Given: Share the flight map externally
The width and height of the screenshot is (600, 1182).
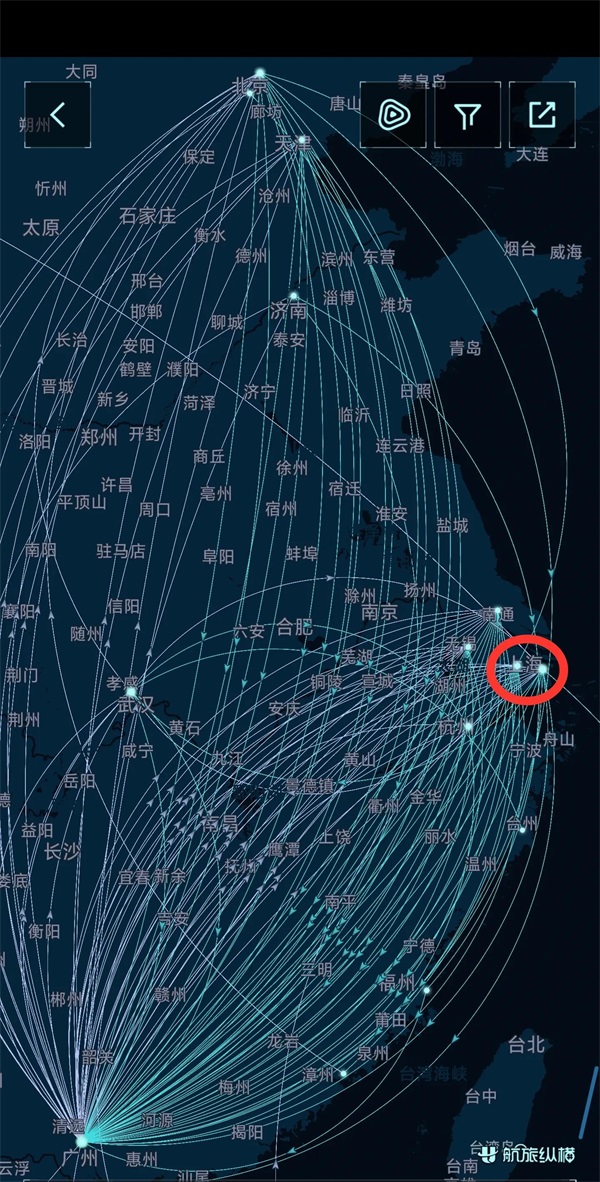Looking at the screenshot, I should coord(541,115).
